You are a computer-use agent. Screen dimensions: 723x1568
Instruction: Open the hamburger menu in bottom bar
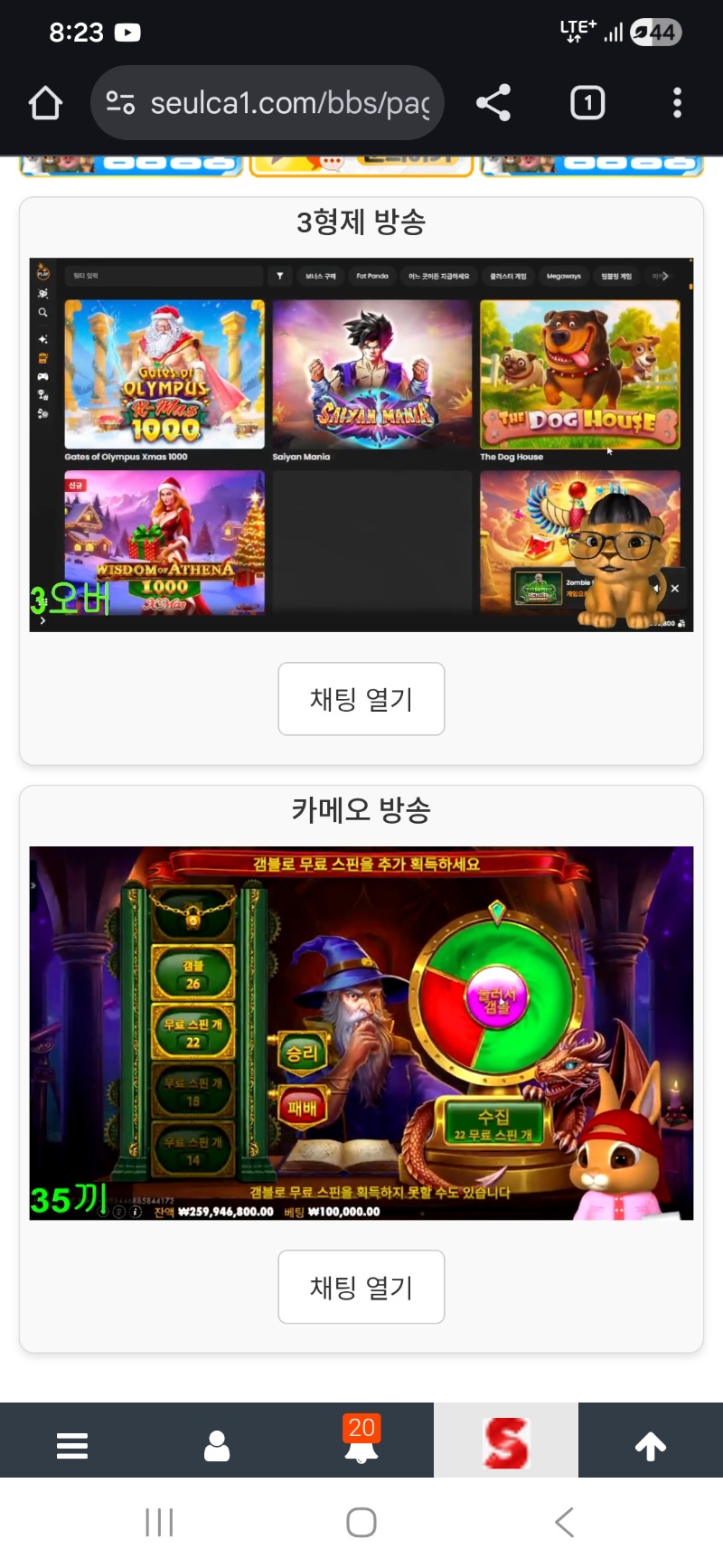[72, 1445]
